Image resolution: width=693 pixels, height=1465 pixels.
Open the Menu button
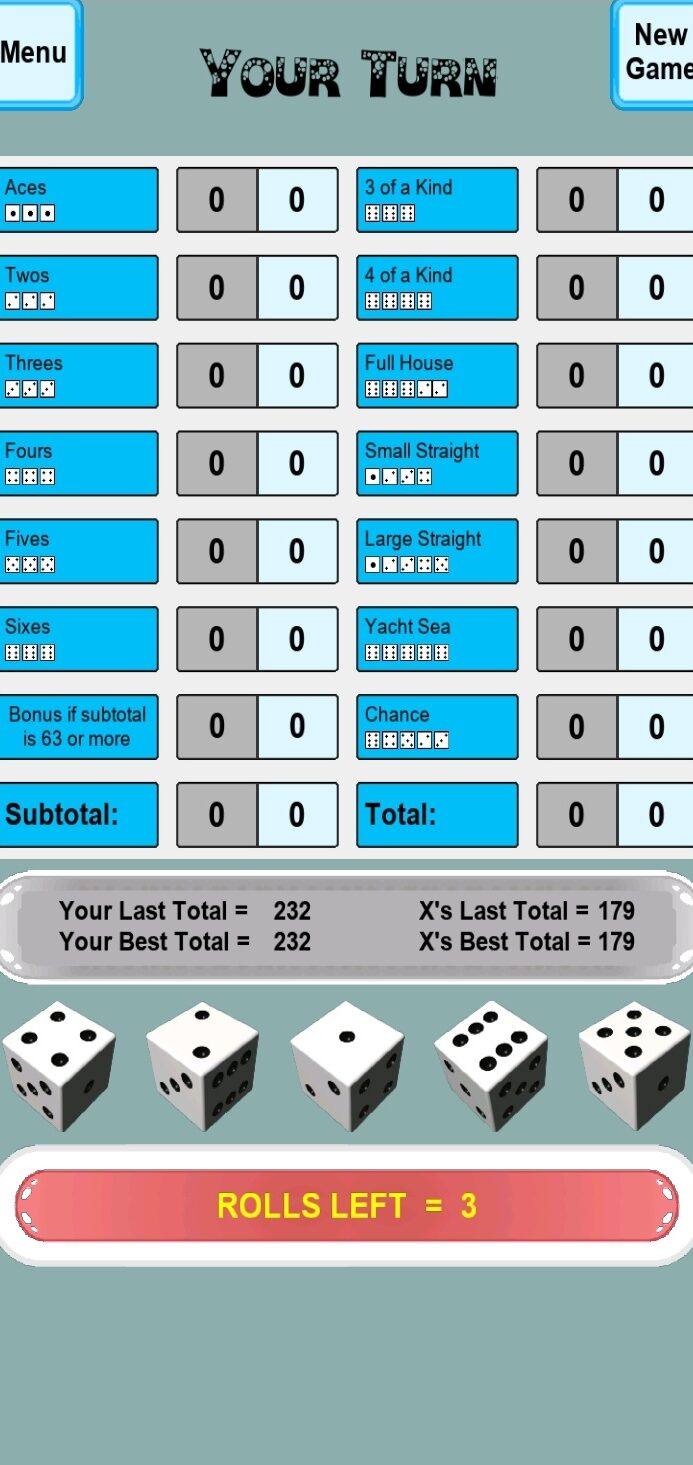[x=36, y=53]
